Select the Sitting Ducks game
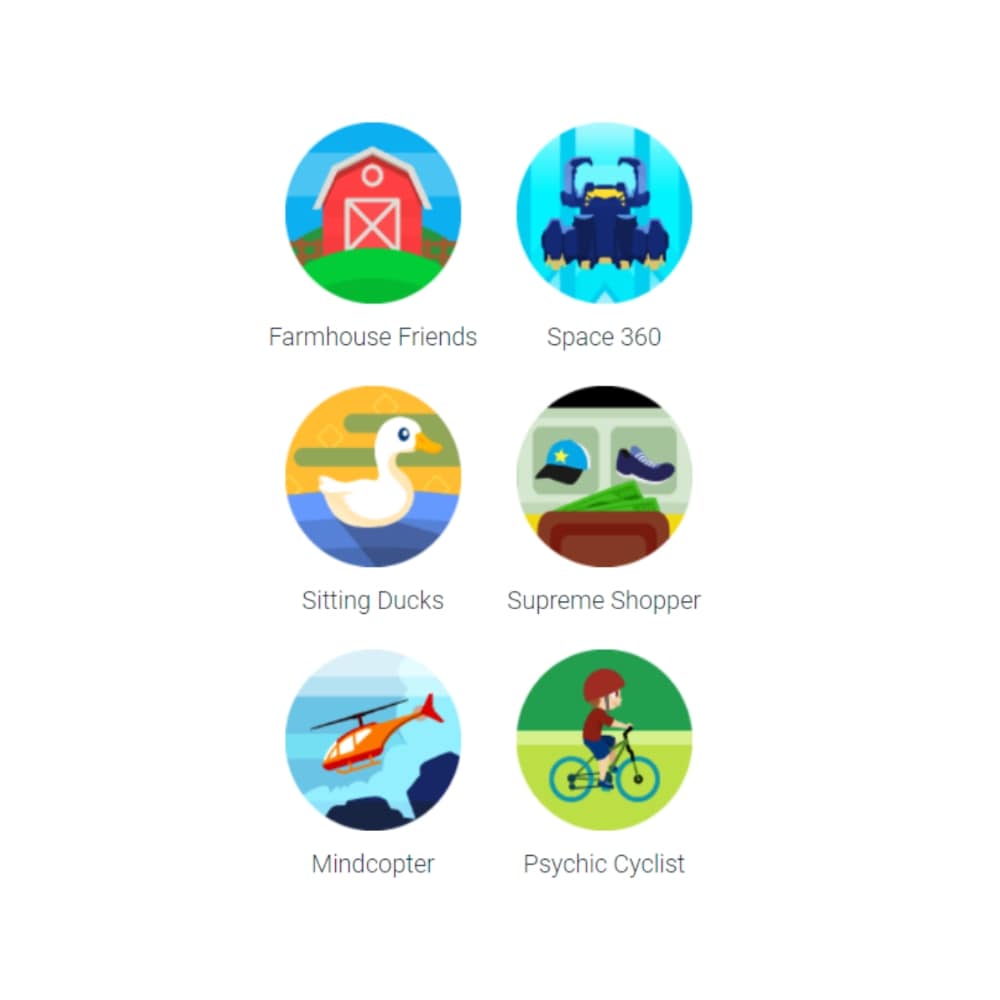Image resolution: width=1000 pixels, height=1000 pixels. (373, 477)
